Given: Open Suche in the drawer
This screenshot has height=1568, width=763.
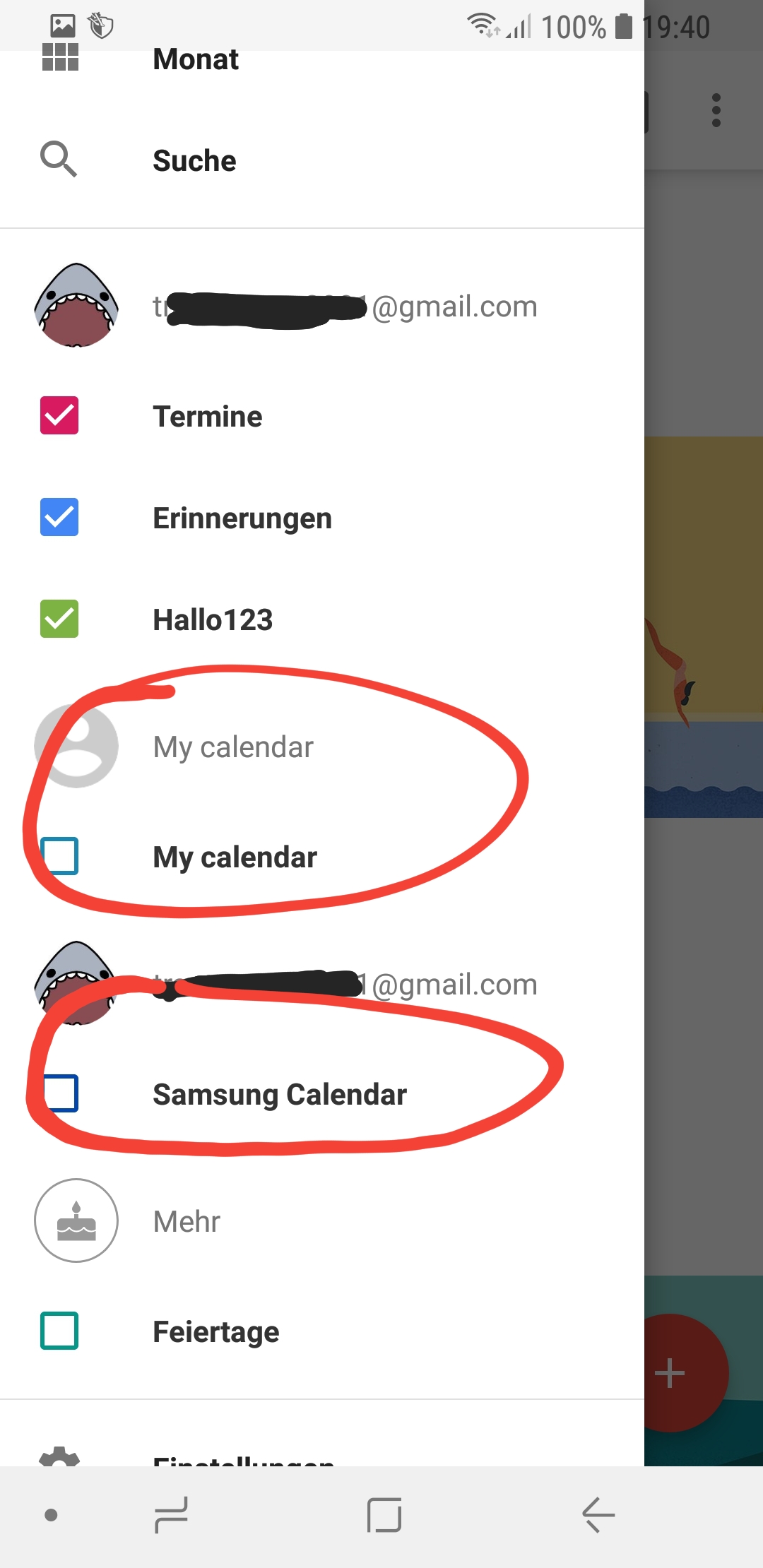Looking at the screenshot, I should pyautogui.click(x=194, y=161).
